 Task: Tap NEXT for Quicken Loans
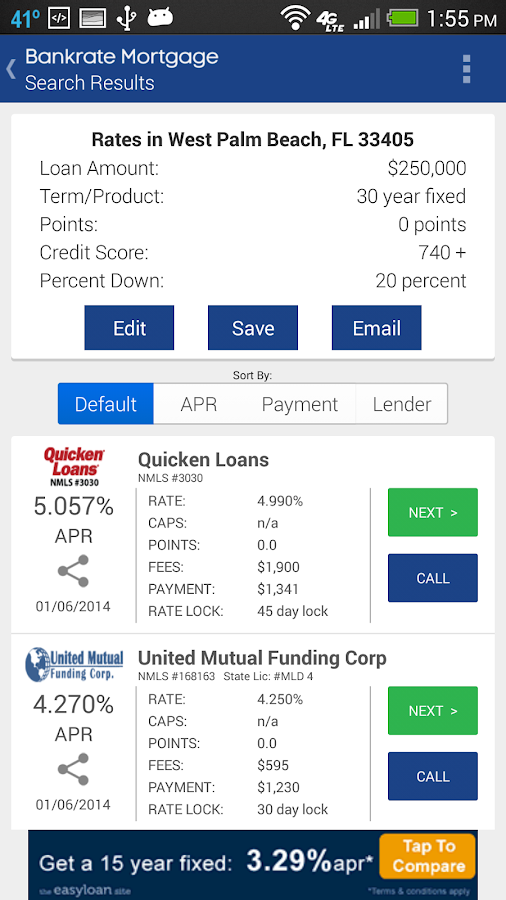pyautogui.click(x=433, y=513)
